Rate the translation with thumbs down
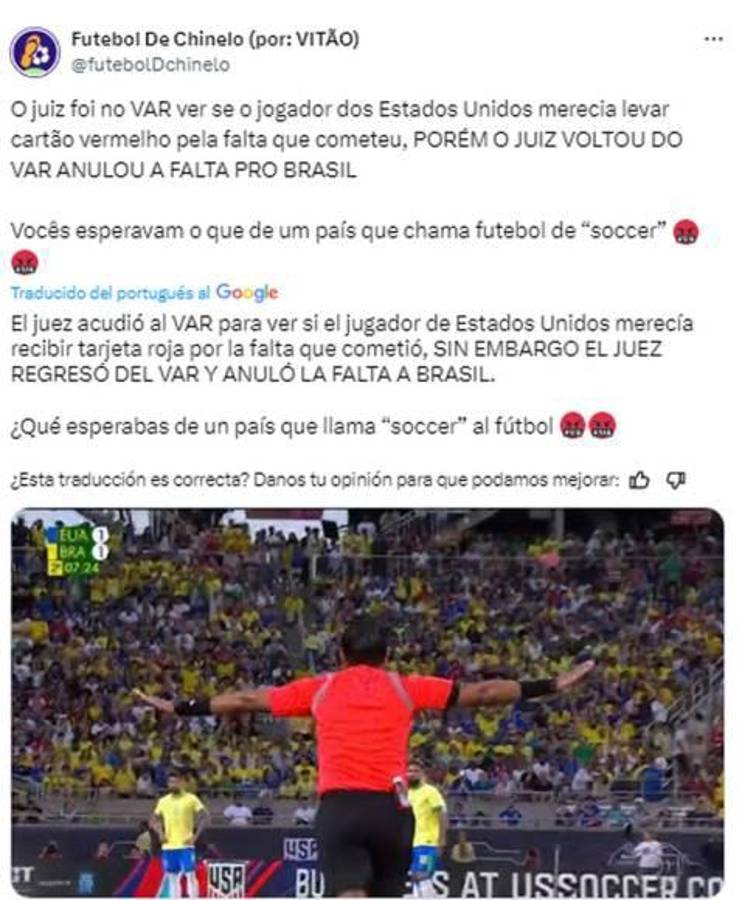Screen dimensions: 742x900 [x=676, y=480]
